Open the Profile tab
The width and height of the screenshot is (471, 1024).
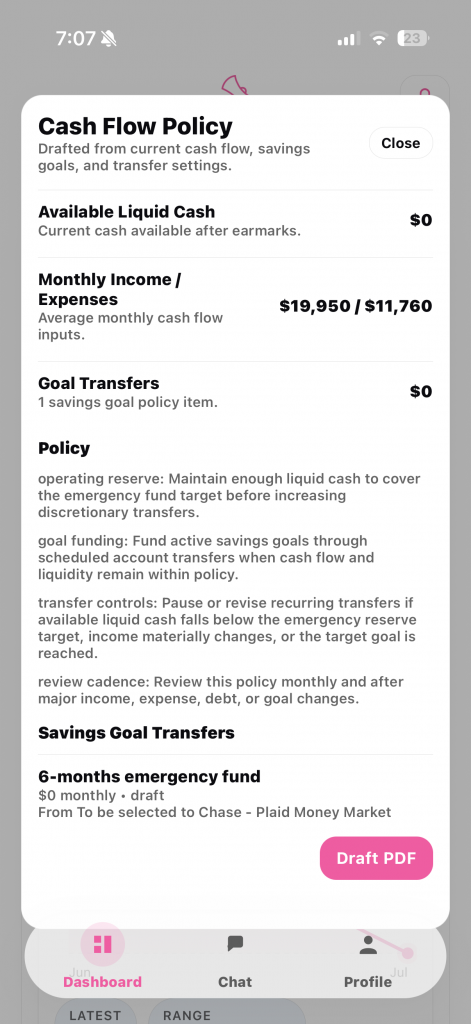pyautogui.click(x=368, y=961)
